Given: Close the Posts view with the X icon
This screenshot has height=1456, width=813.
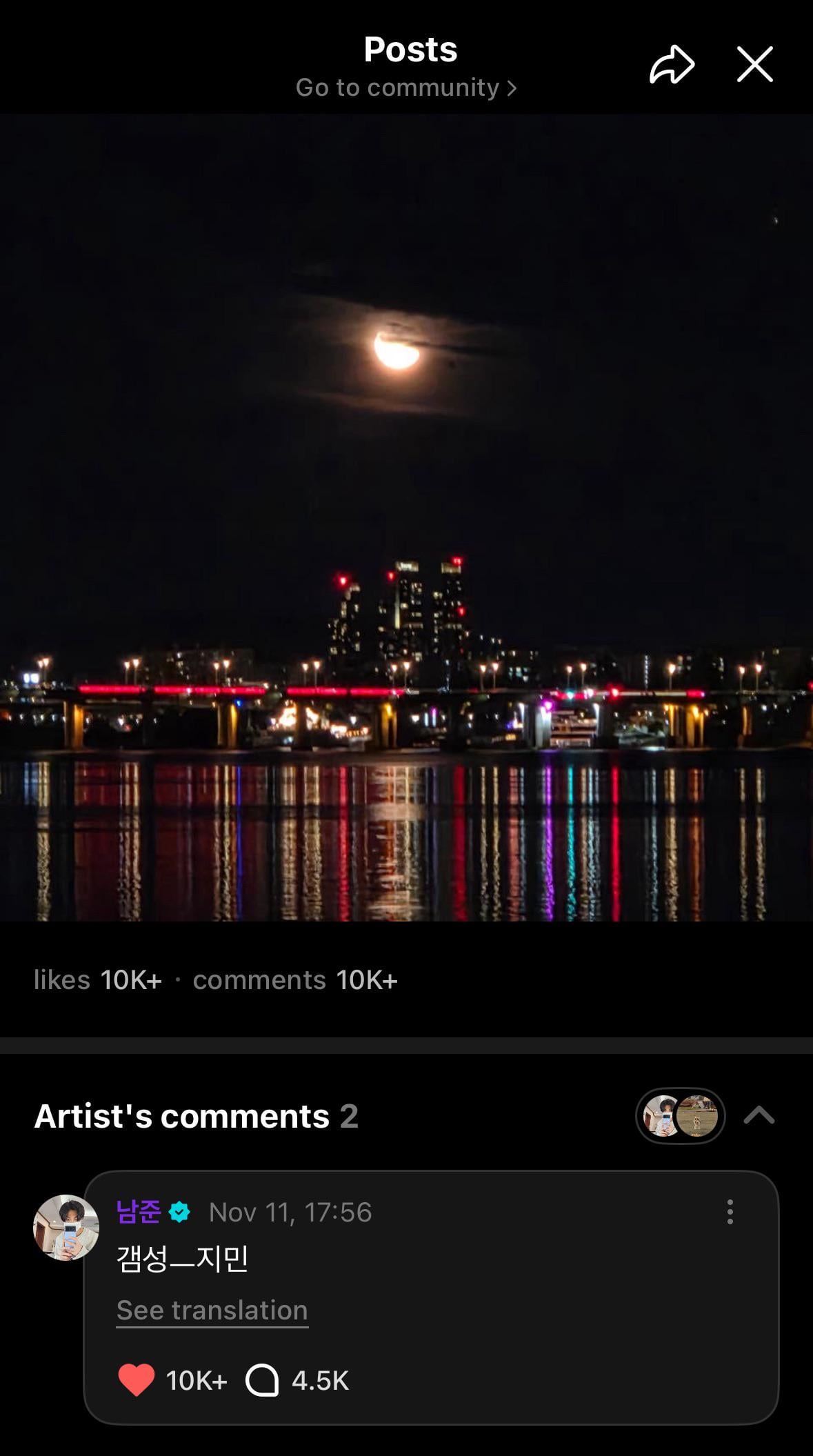Looking at the screenshot, I should pyautogui.click(x=756, y=63).
